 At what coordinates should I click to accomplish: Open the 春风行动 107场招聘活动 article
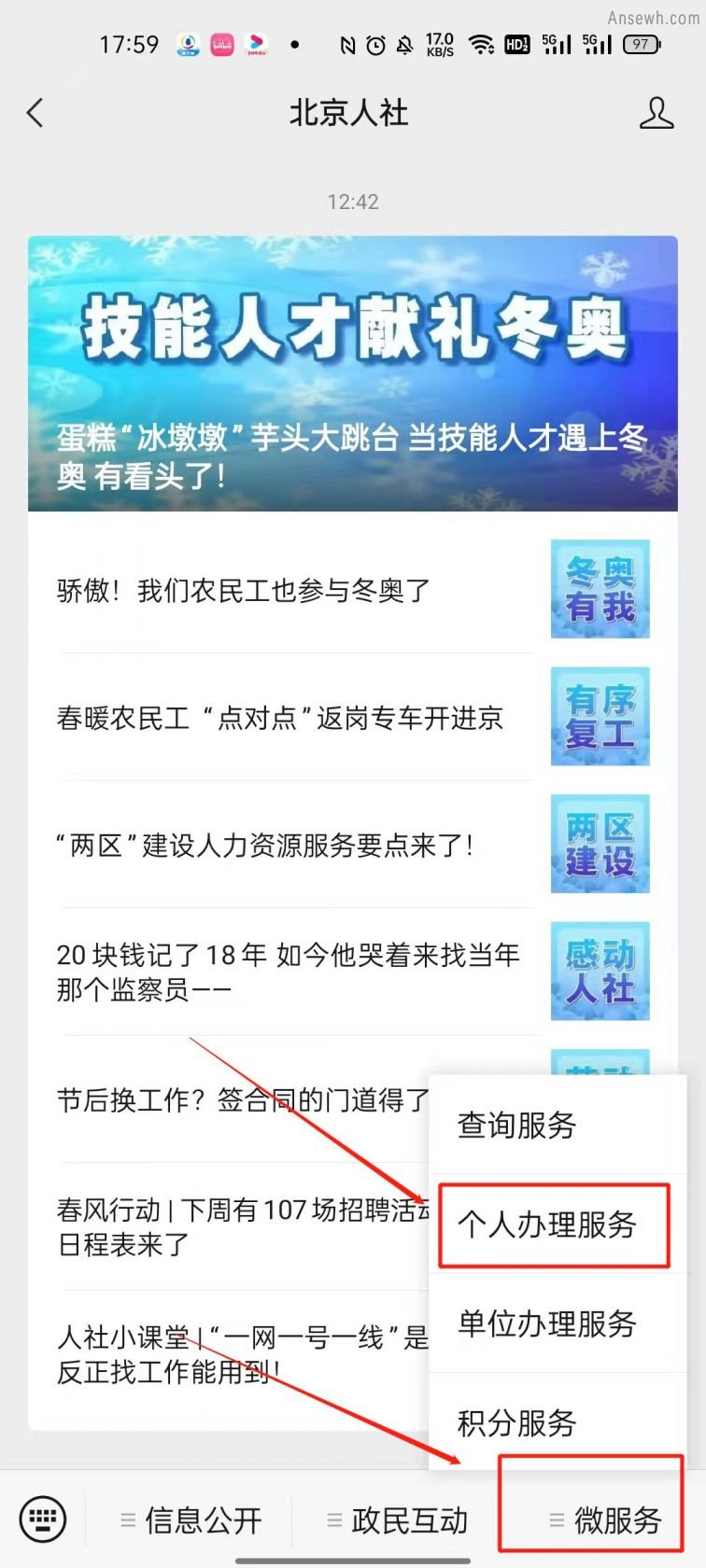(233, 1226)
